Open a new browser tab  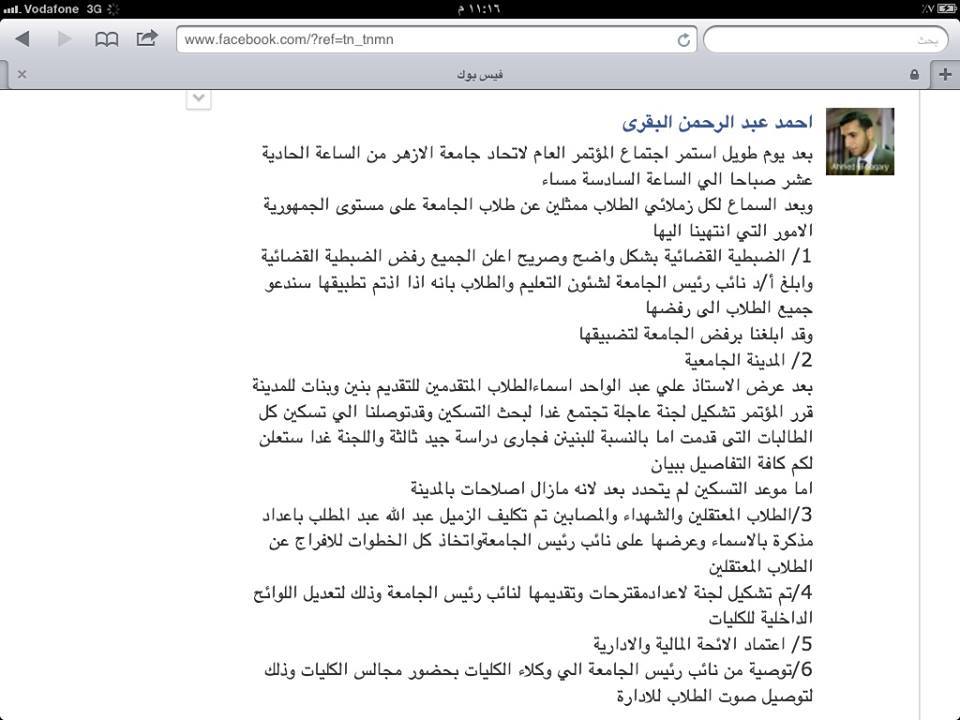point(944,74)
